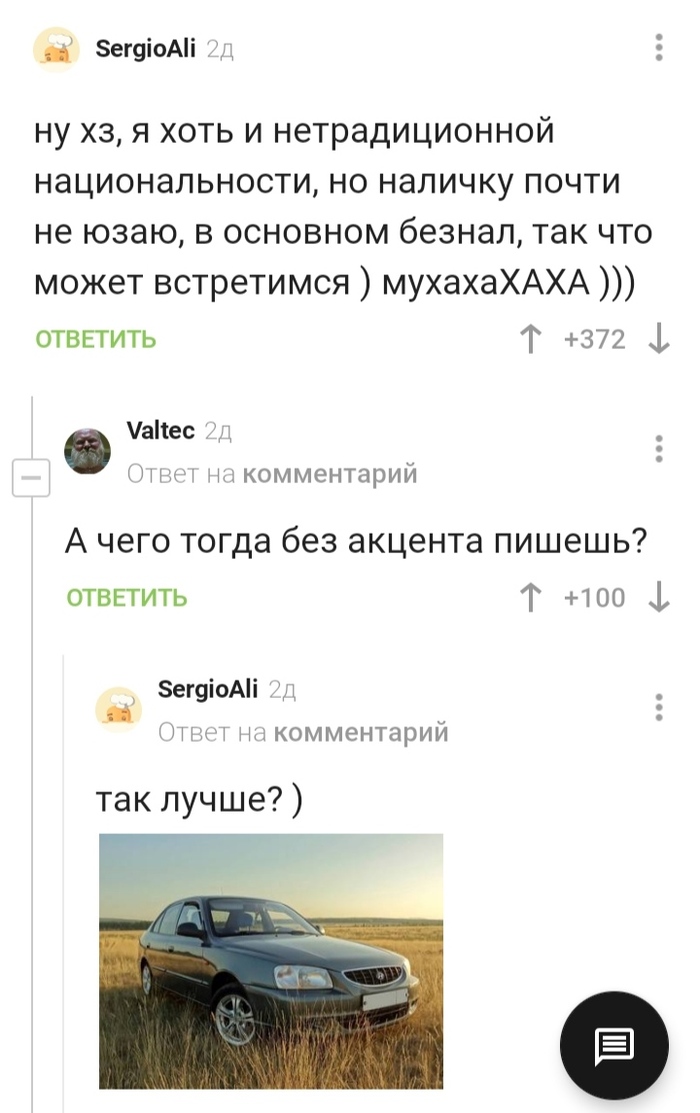Open Valtec's profile from the username
The height and width of the screenshot is (1113, 700).
160,431
